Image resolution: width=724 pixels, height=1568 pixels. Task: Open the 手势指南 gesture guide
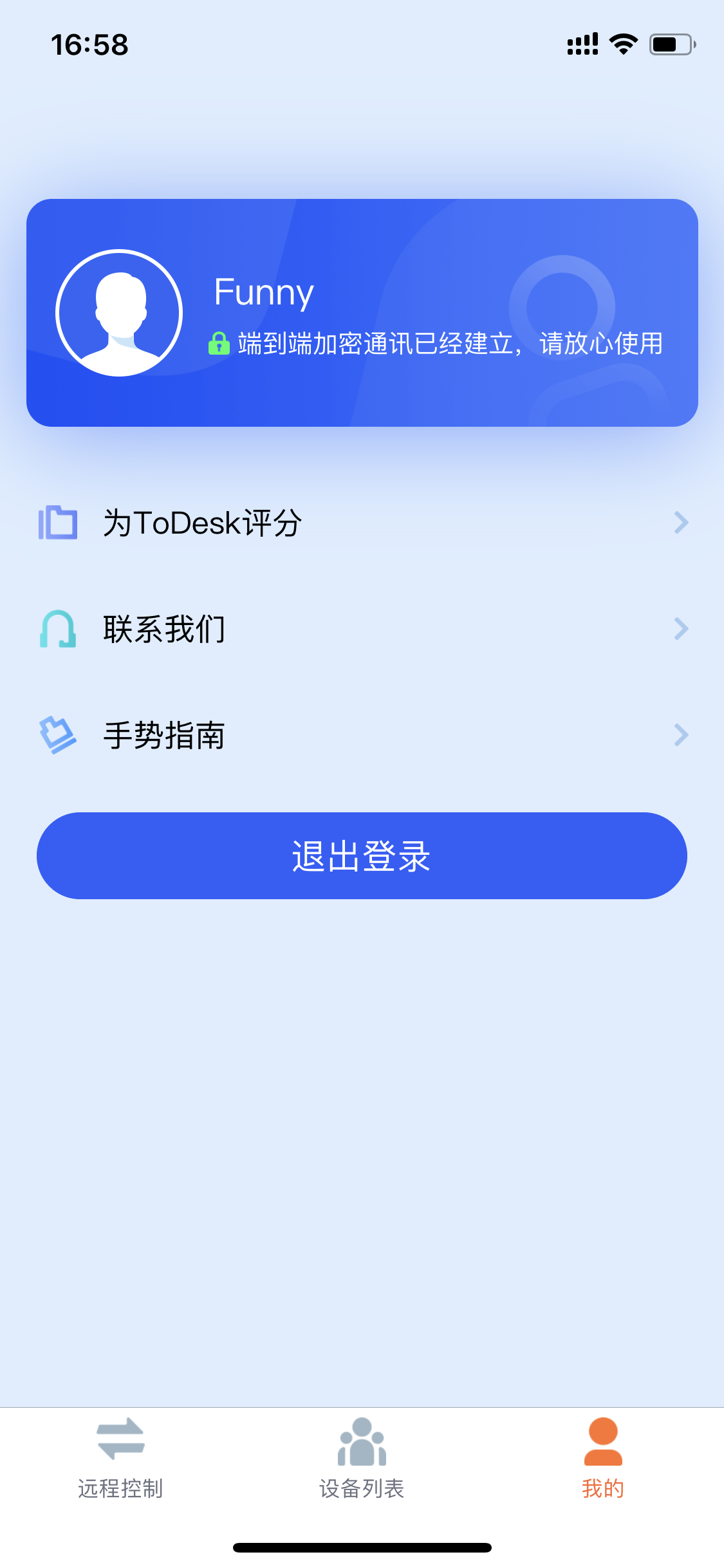pyautogui.click(x=362, y=735)
